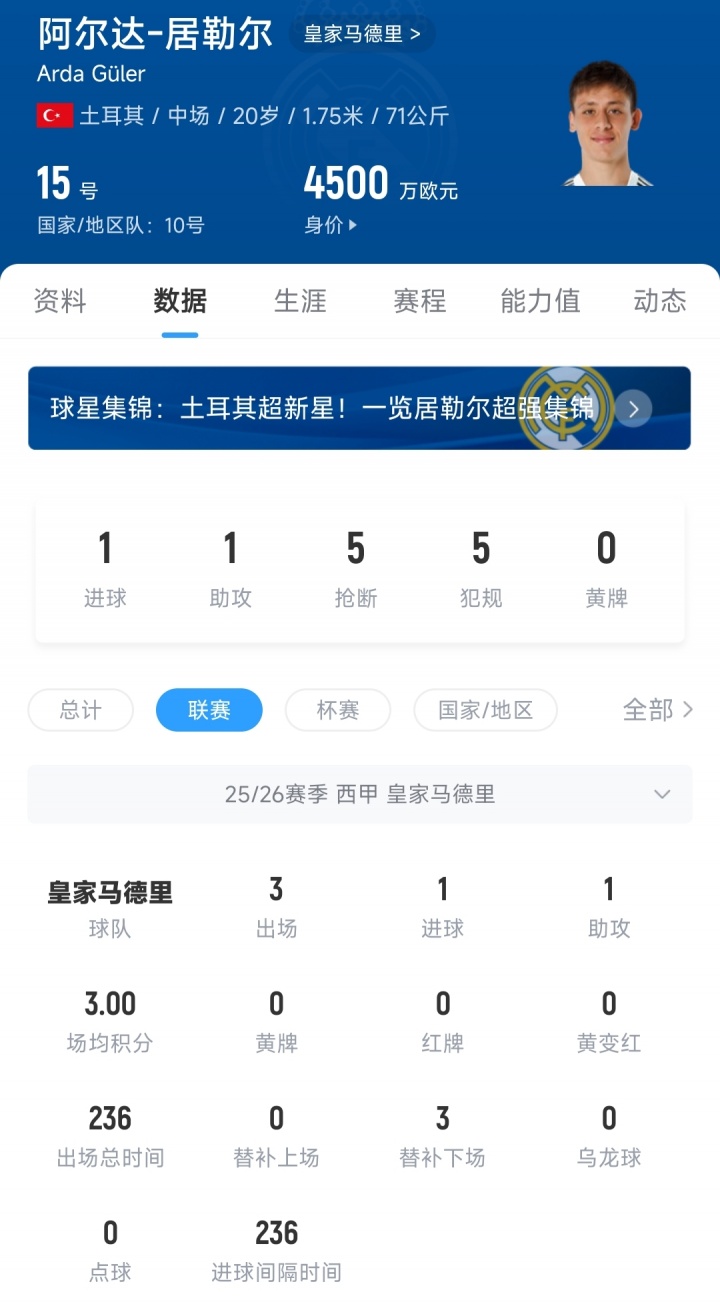Expand the 25/26赛季 西甲 season dropdown
This screenshot has width=720, height=1304.
[360, 794]
